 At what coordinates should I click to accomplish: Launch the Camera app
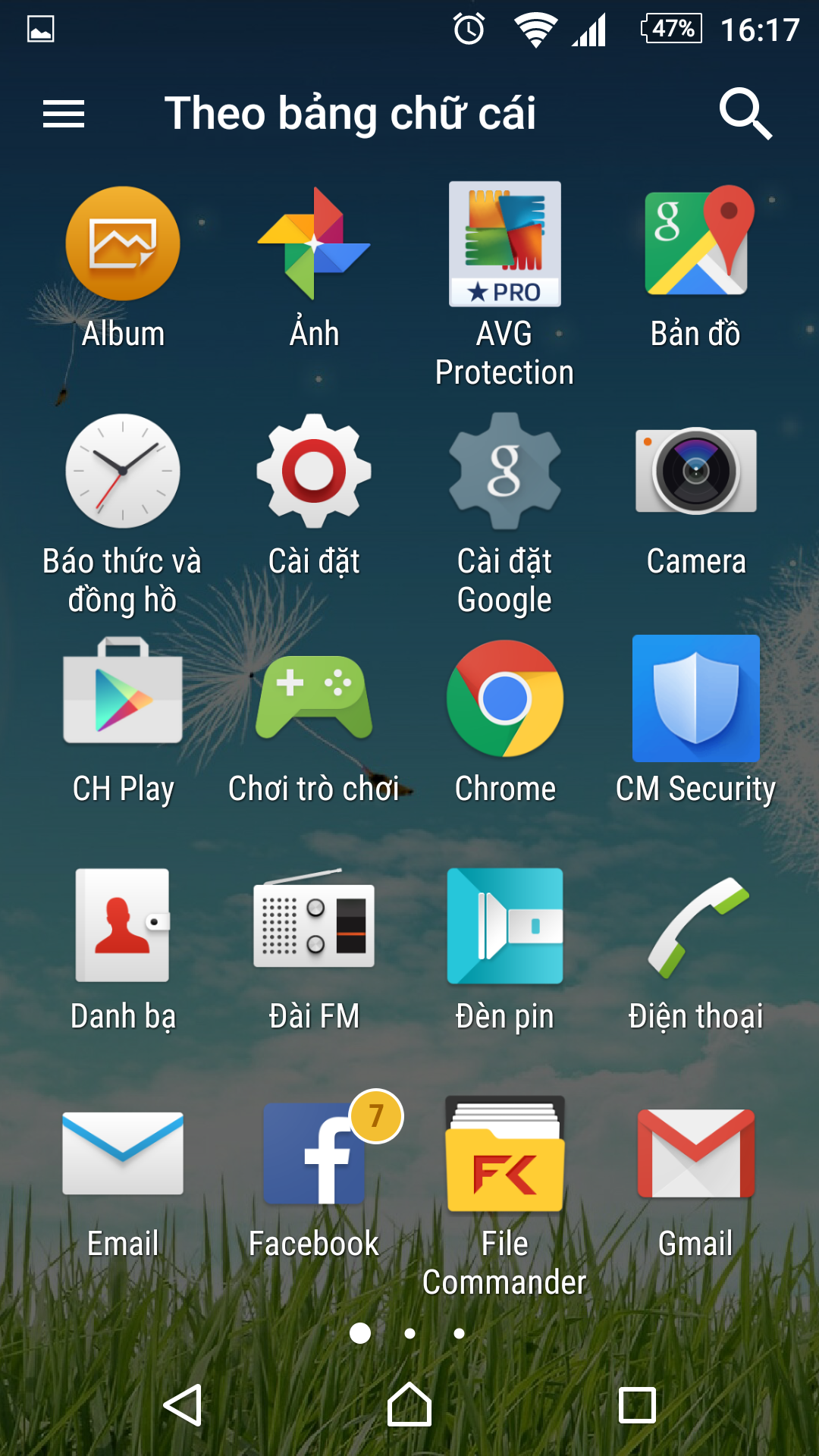pyautogui.click(x=696, y=472)
